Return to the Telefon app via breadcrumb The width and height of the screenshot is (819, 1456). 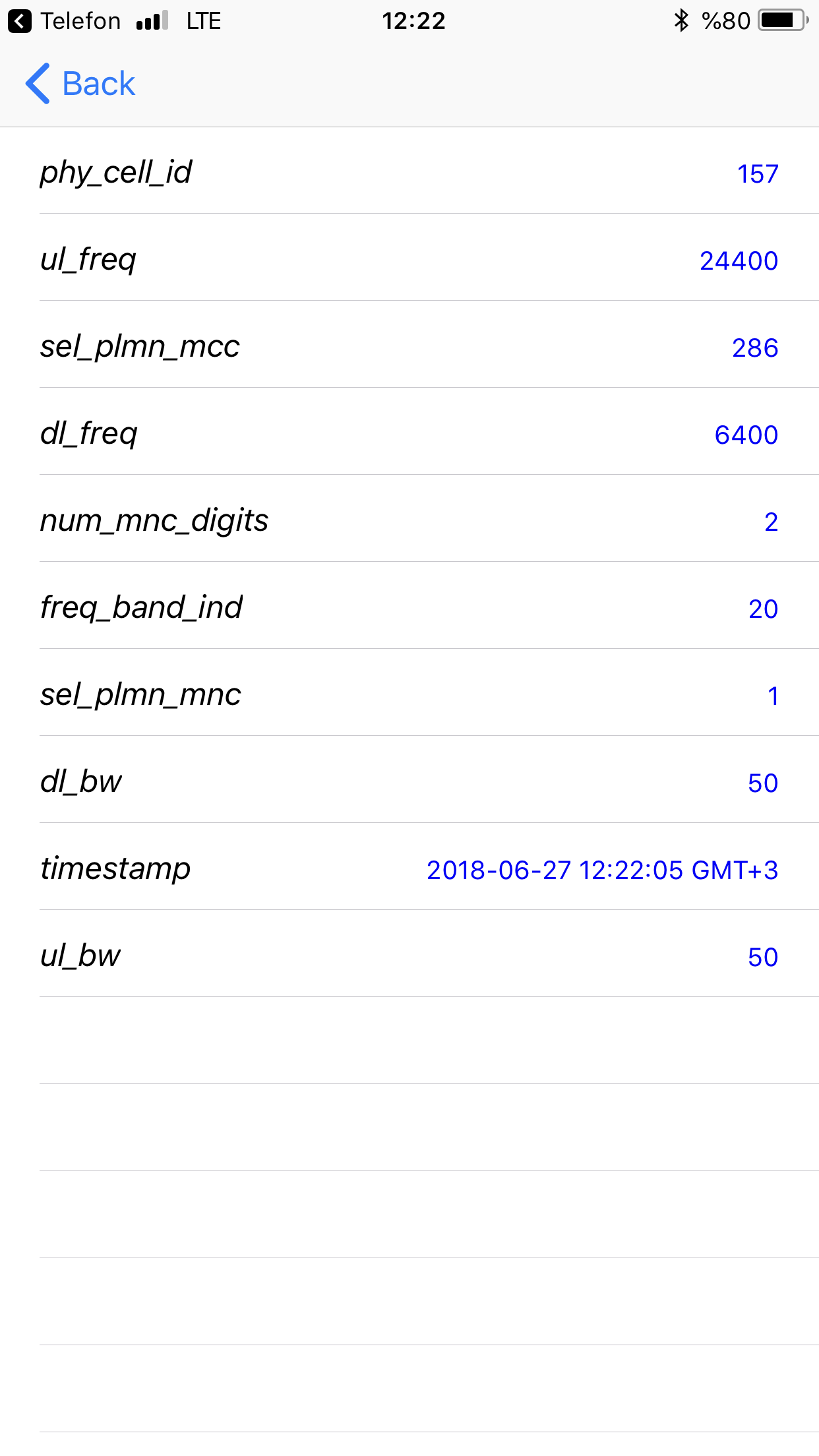point(64,21)
